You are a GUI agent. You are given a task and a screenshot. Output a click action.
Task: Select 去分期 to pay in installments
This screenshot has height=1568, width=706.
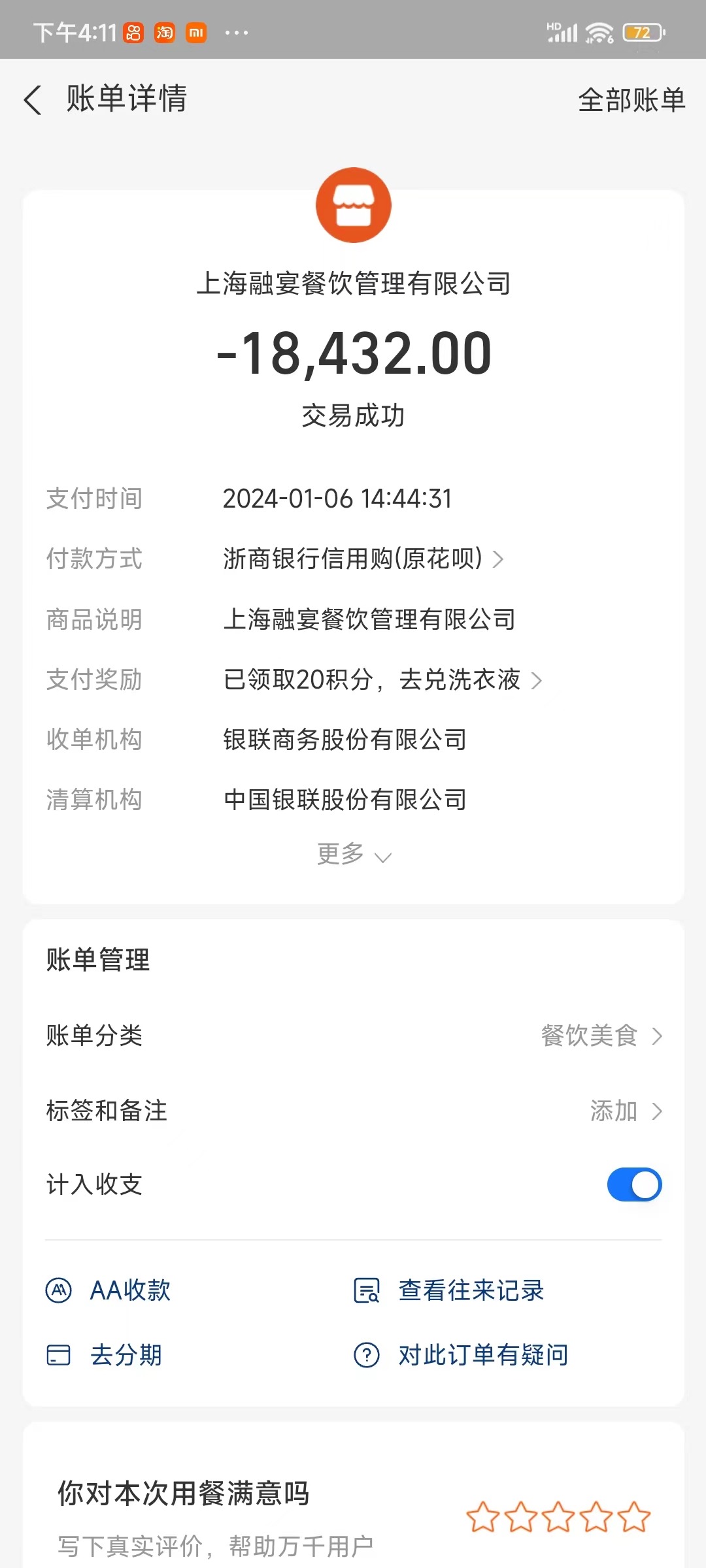click(x=105, y=1355)
